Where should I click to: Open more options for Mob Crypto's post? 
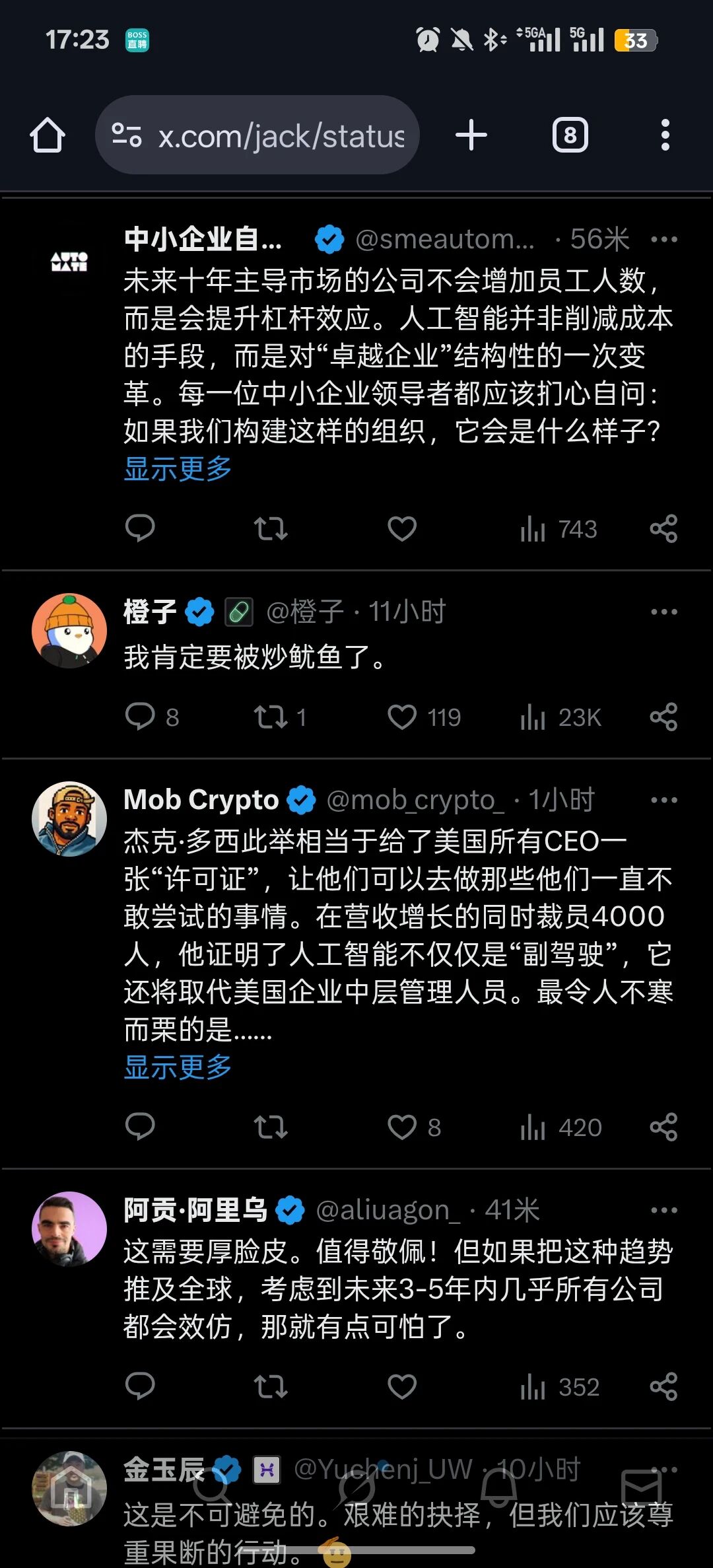pyautogui.click(x=663, y=800)
